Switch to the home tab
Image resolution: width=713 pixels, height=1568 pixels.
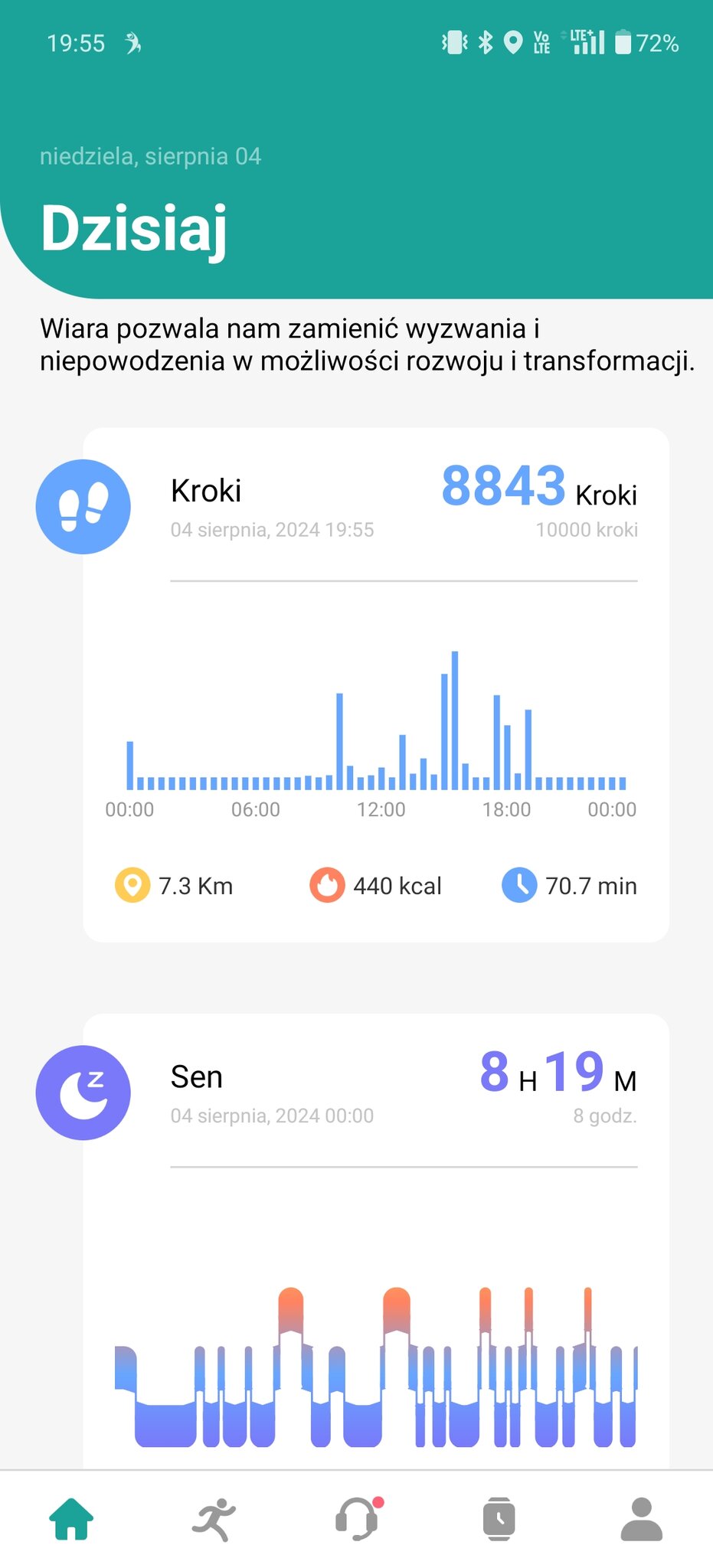tap(71, 1519)
